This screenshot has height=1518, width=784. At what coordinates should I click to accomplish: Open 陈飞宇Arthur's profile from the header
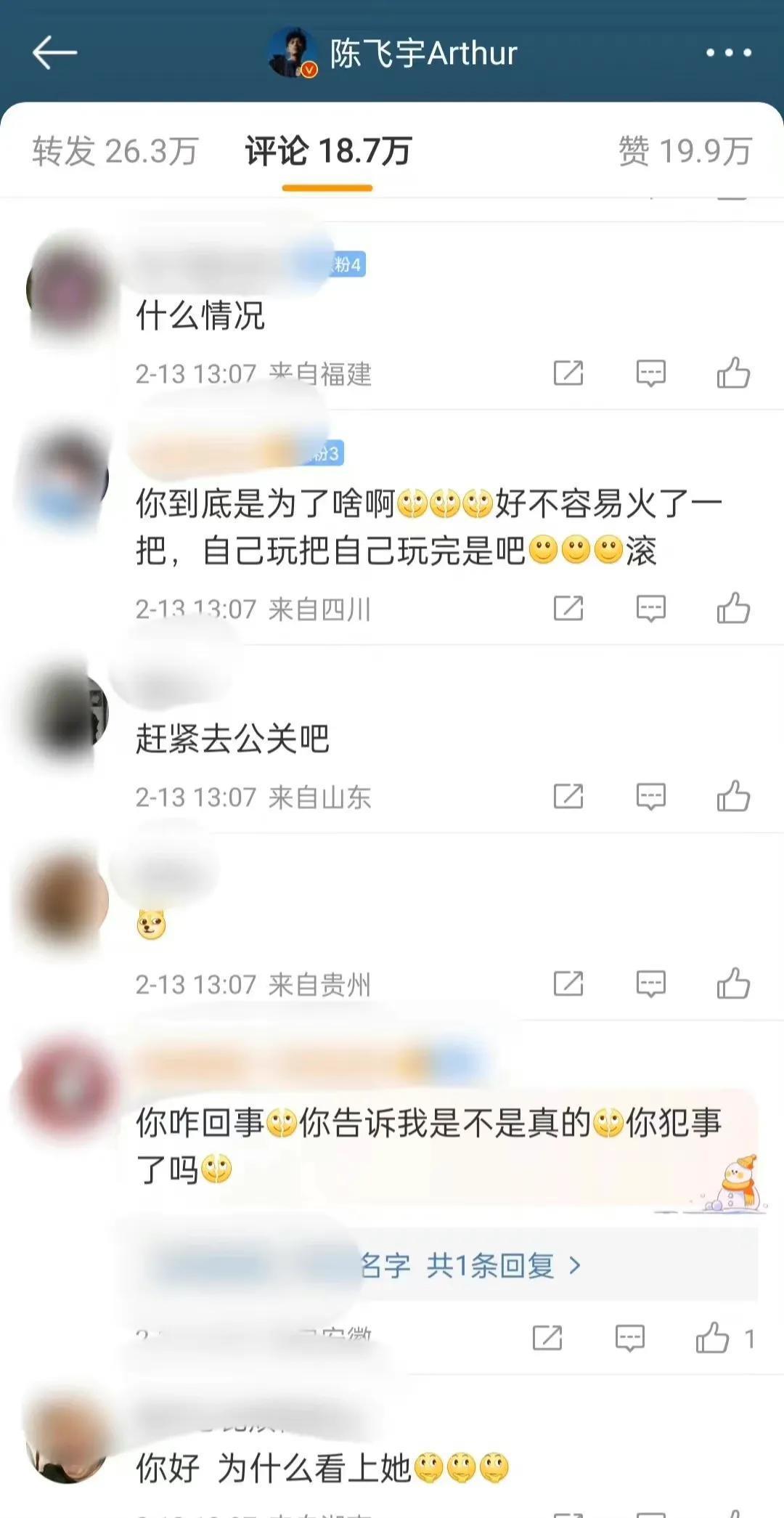[x=422, y=53]
